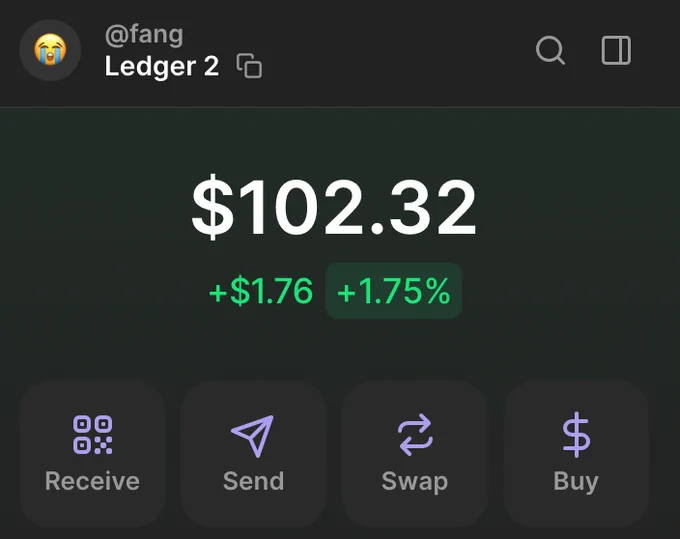Open the side panel icon
Image resolution: width=680 pixels, height=539 pixels.
[616, 51]
